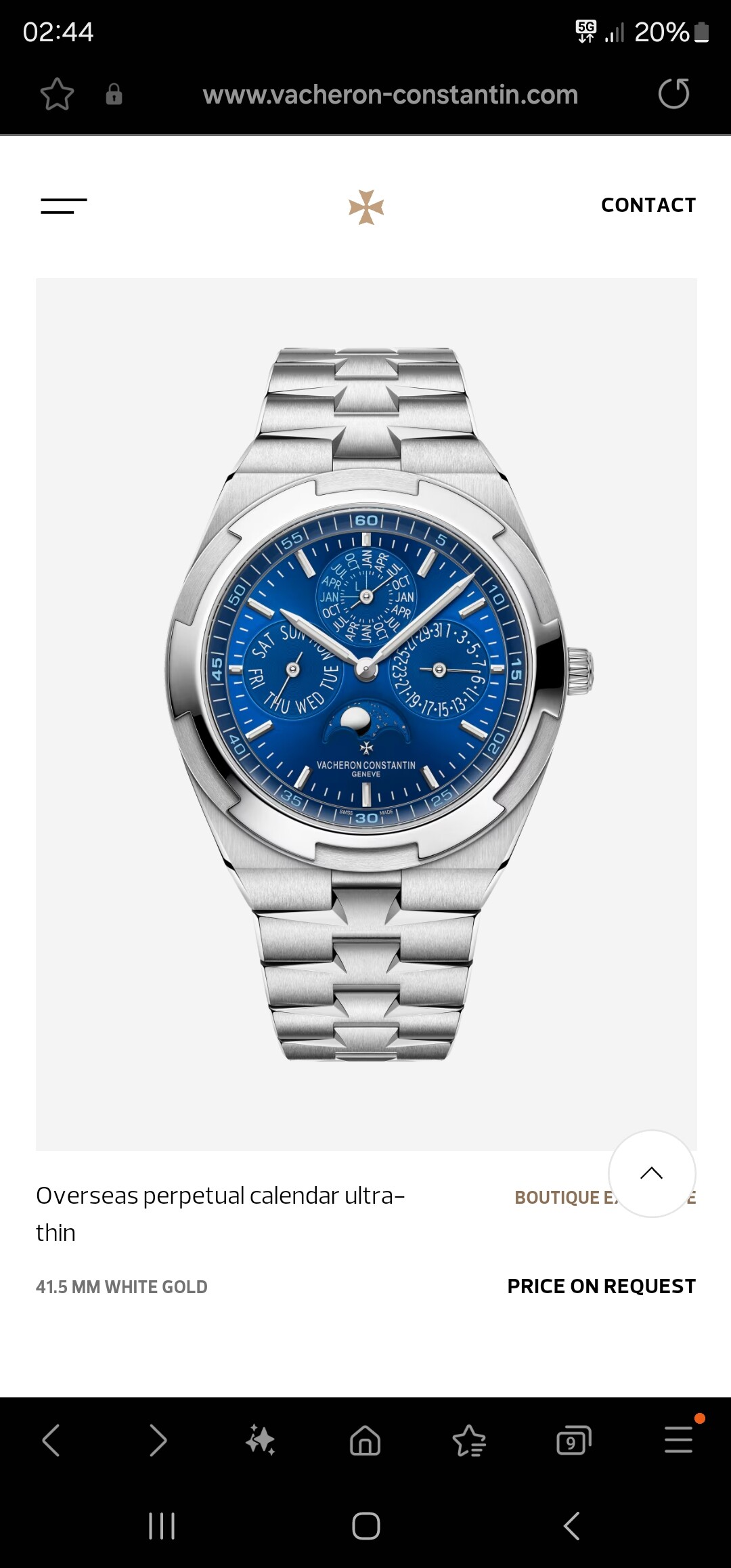Open the site hamburger menu
The width and height of the screenshot is (731, 1568).
pyautogui.click(x=64, y=206)
